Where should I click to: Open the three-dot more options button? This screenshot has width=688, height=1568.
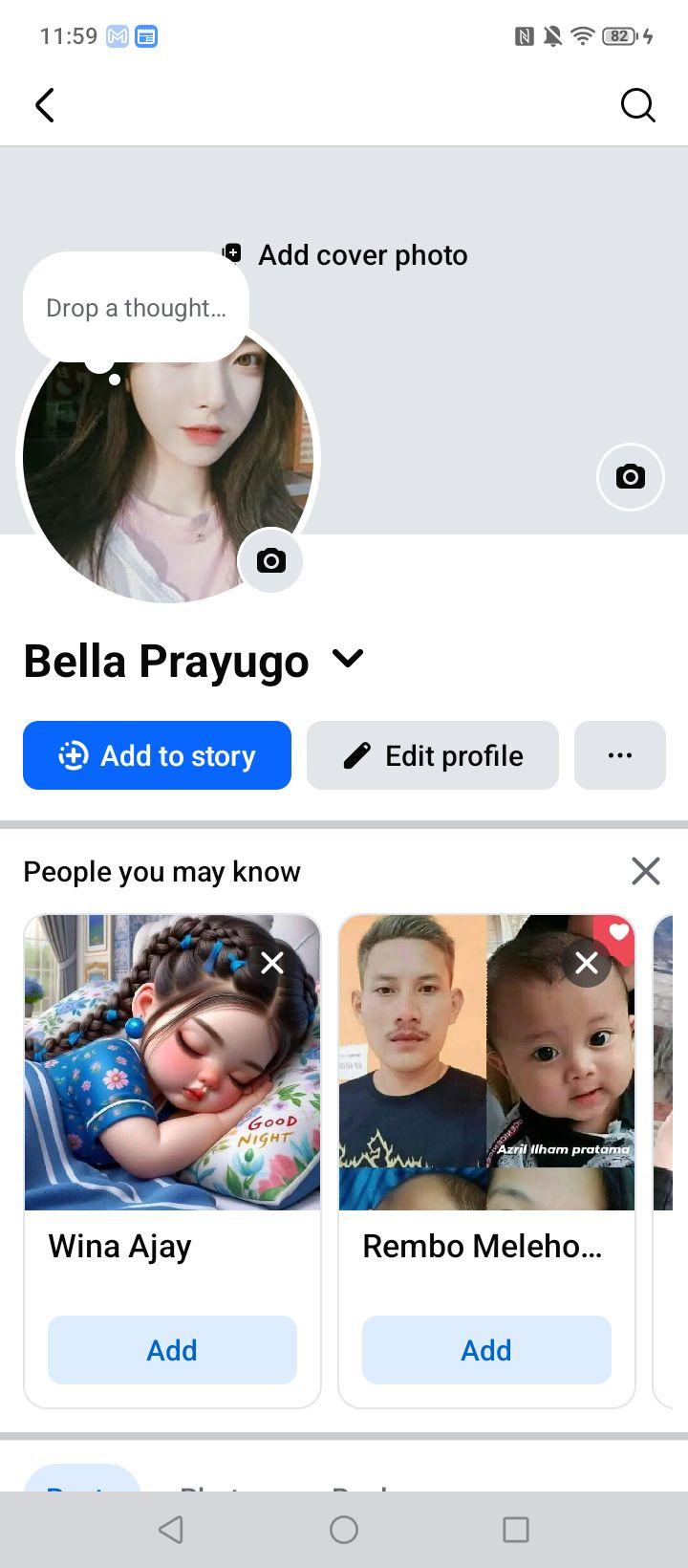click(620, 755)
